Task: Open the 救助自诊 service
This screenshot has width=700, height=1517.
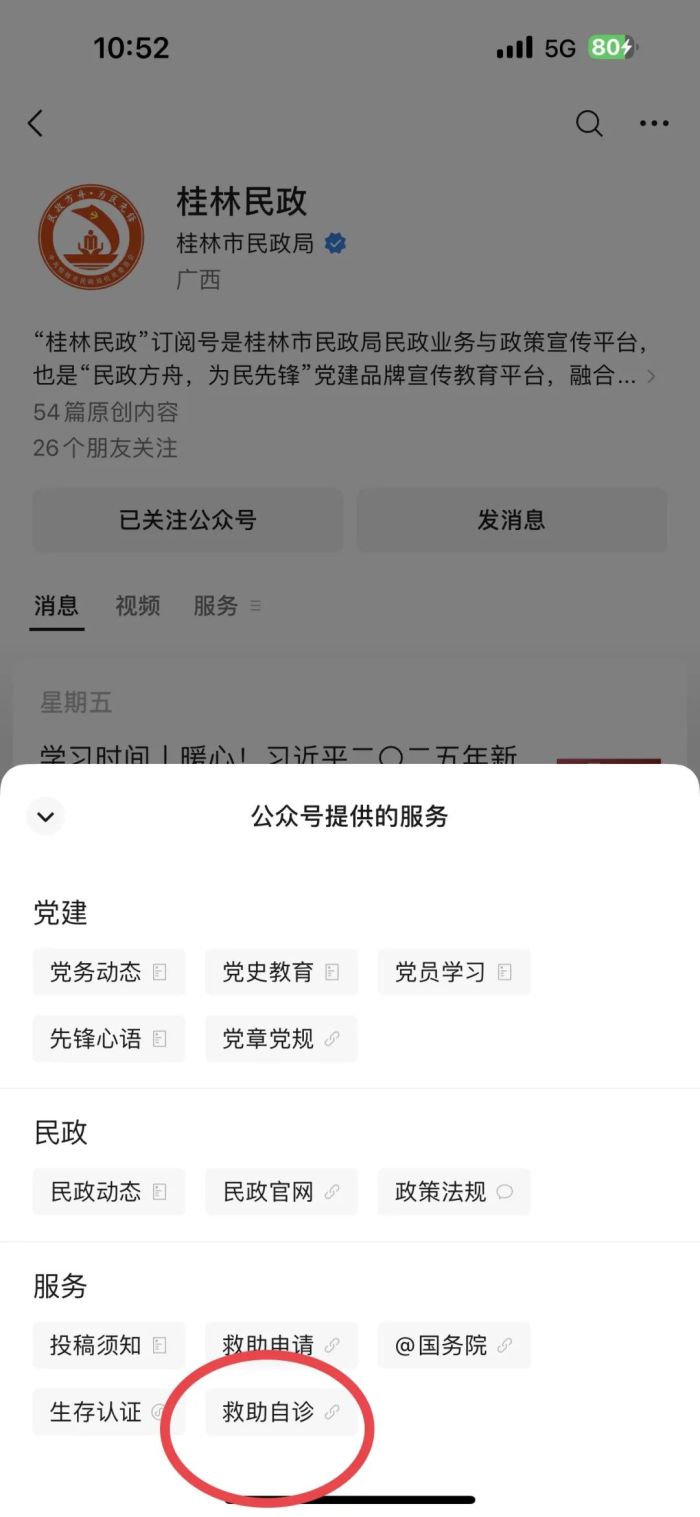Action: click(281, 1412)
